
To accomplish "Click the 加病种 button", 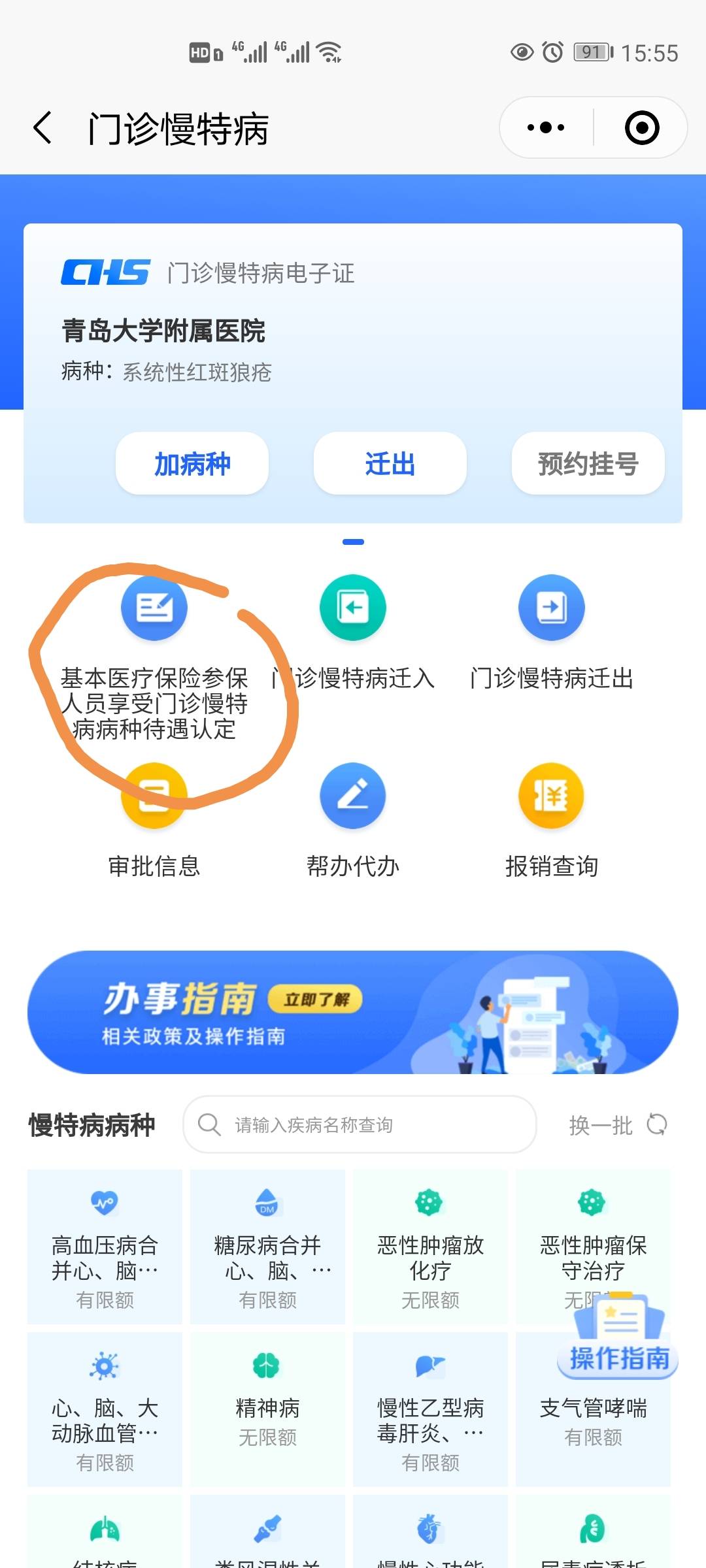I will point(192,463).
